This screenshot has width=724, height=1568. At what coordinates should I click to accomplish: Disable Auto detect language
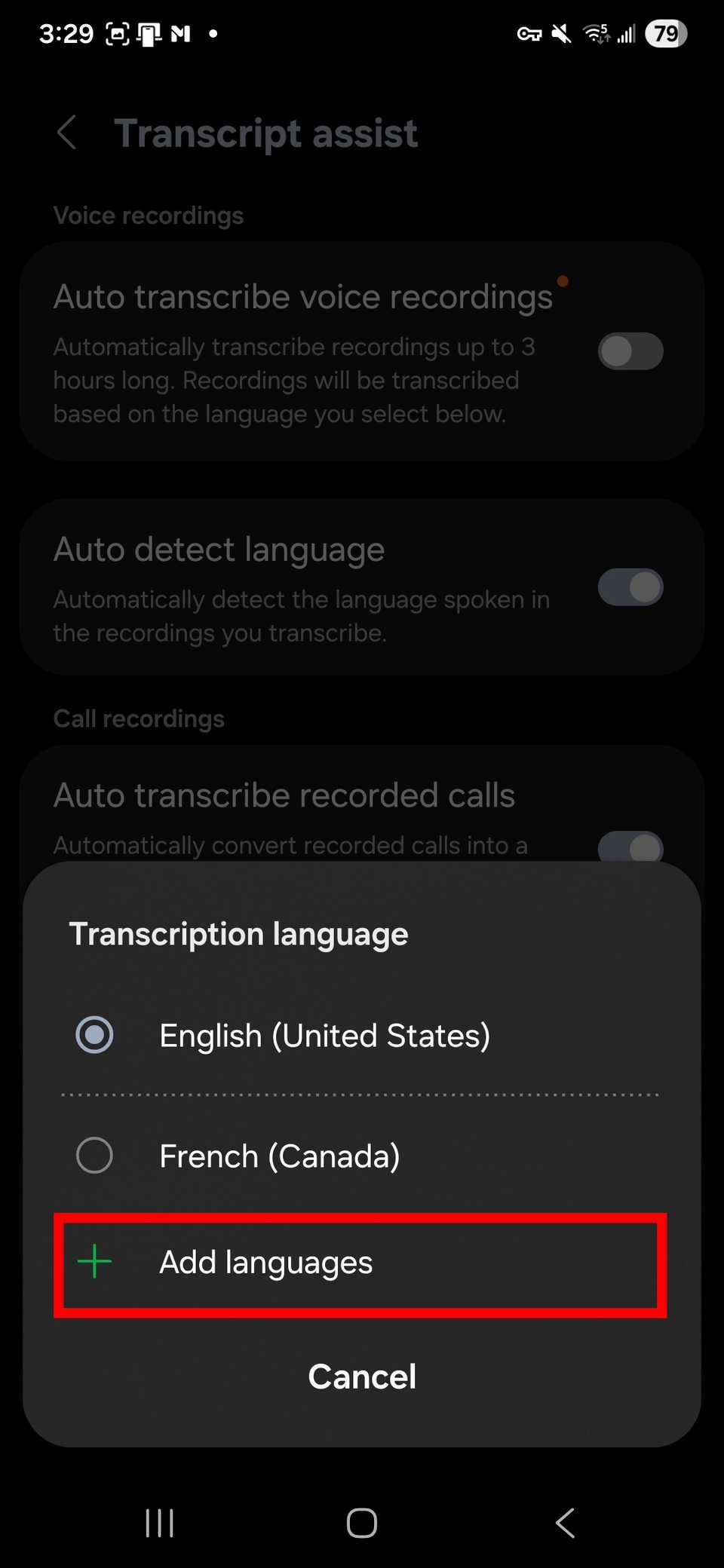630,588
